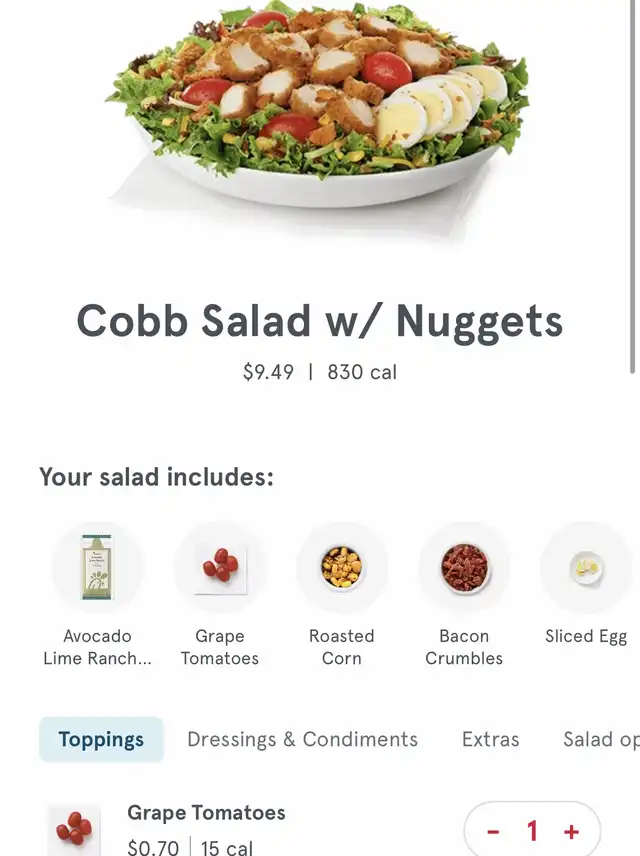Select the Extras tab
This screenshot has height=856, width=640.
point(490,740)
